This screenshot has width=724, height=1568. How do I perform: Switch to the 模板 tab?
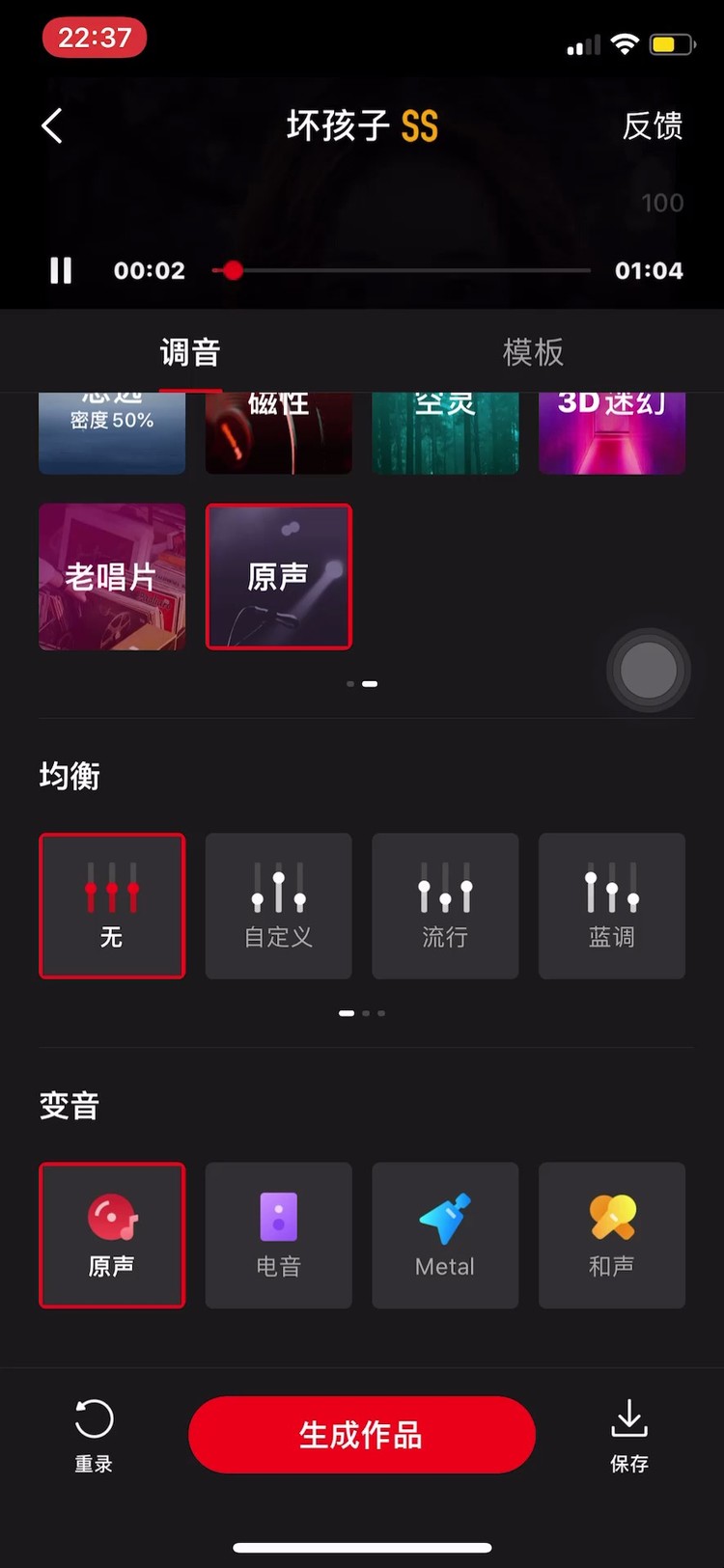pos(533,352)
